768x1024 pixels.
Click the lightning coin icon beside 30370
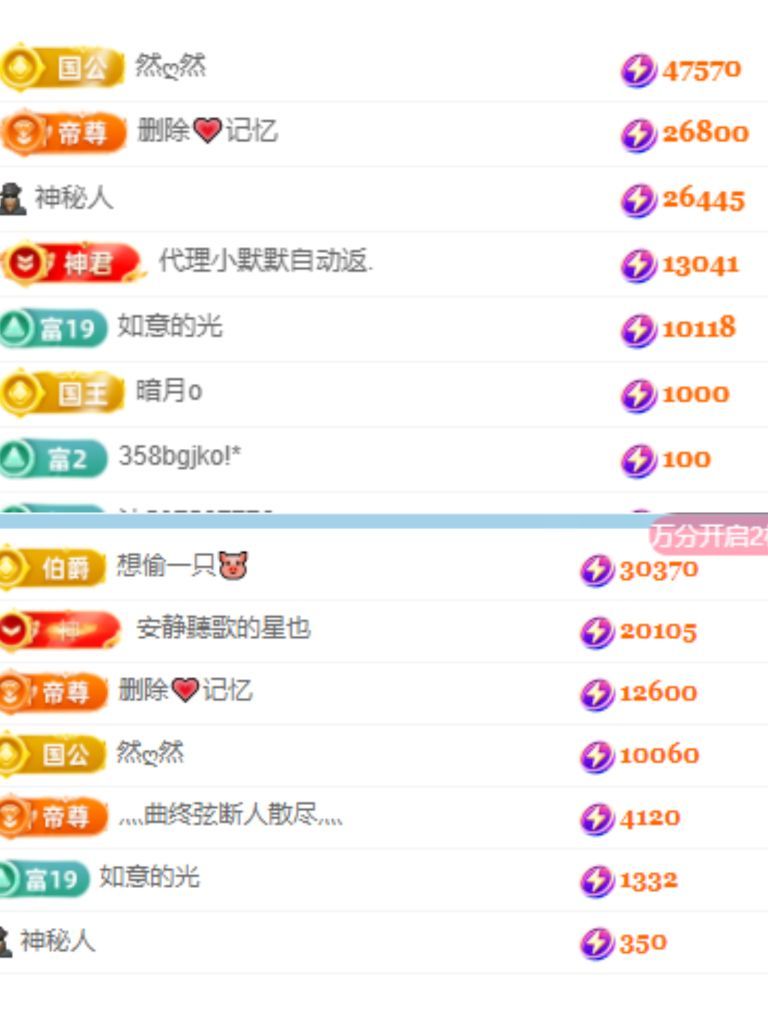[595, 566]
